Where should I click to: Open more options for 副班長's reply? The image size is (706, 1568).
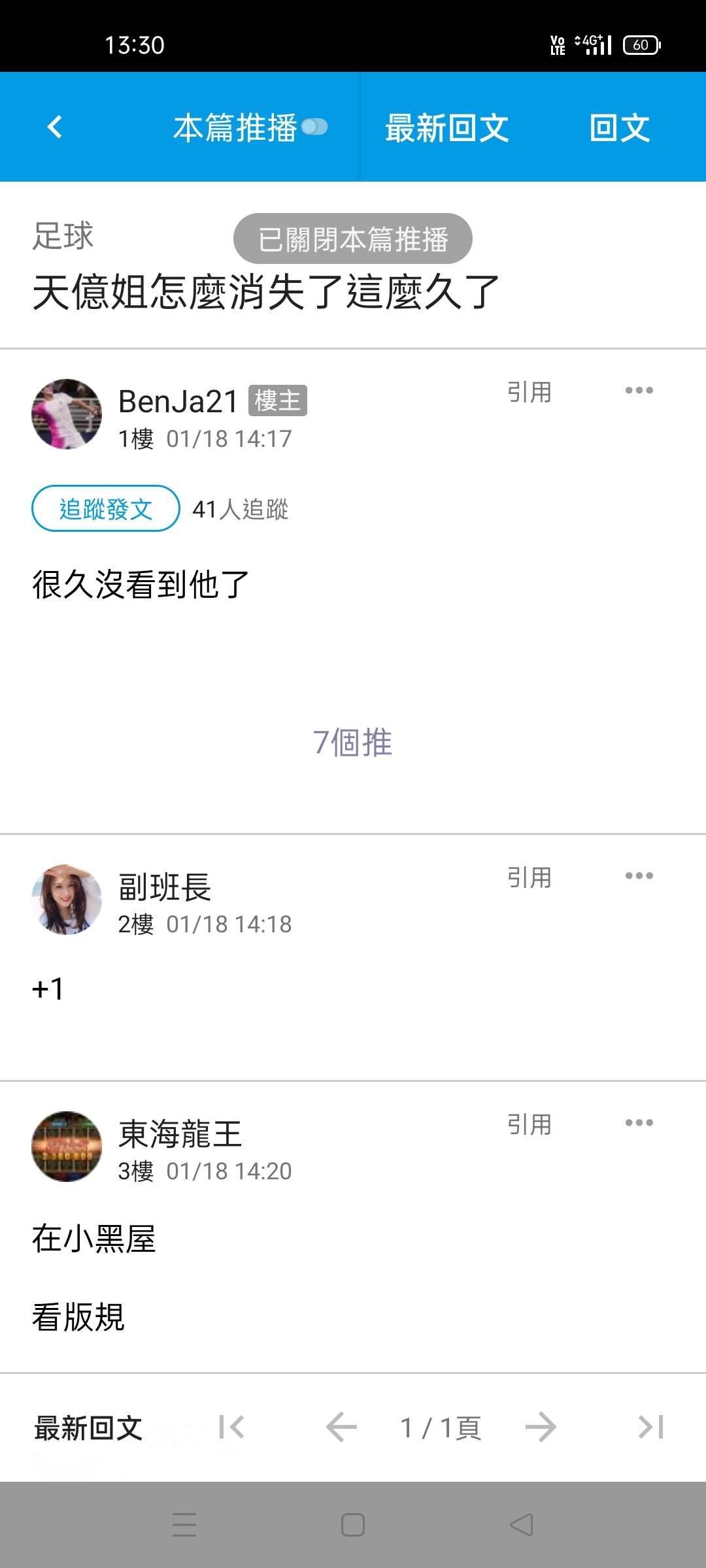(x=639, y=876)
